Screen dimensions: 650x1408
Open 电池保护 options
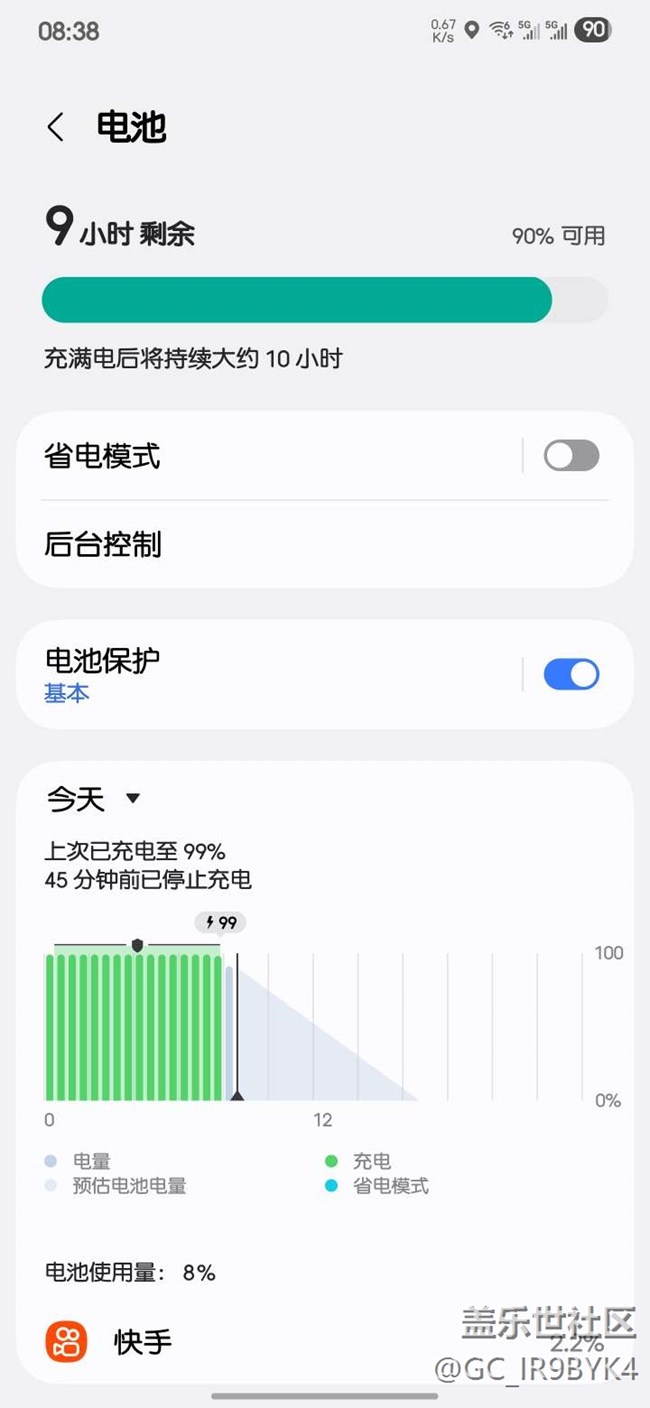[x=270, y=674]
